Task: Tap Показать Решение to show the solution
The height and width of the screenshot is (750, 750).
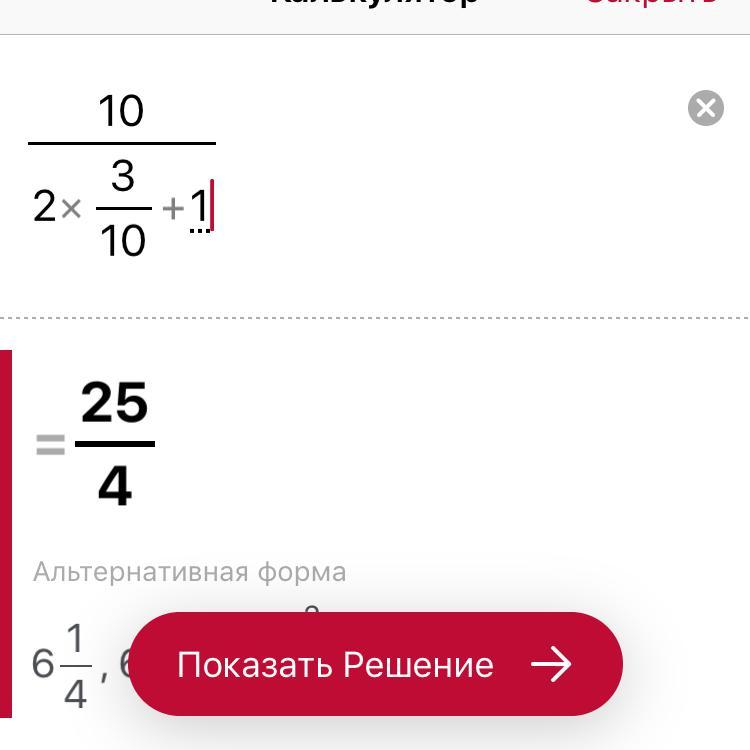Action: (376, 664)
